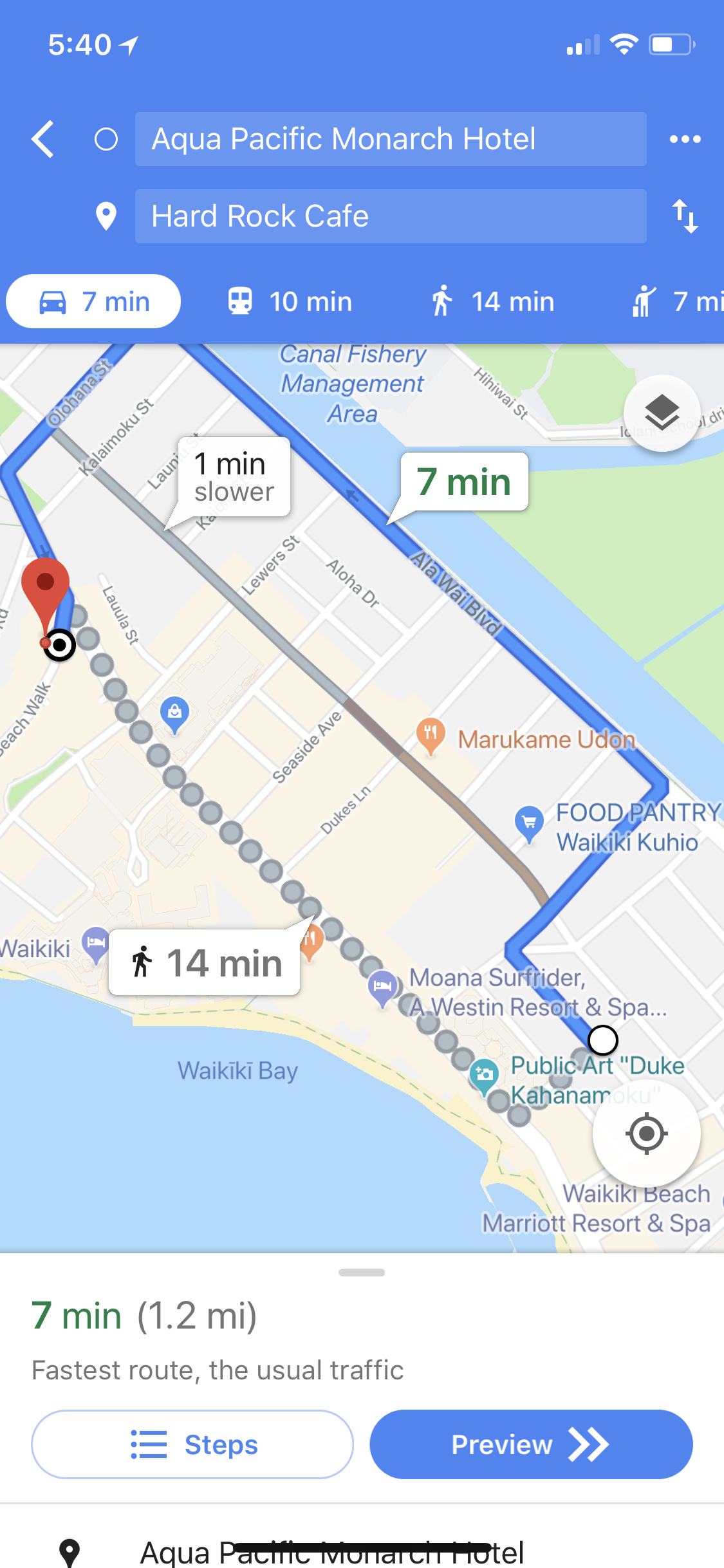This screenshot has width=724, height=1568.
Task: Switch to transit 10 min option
Action: (x=291, y=301)
